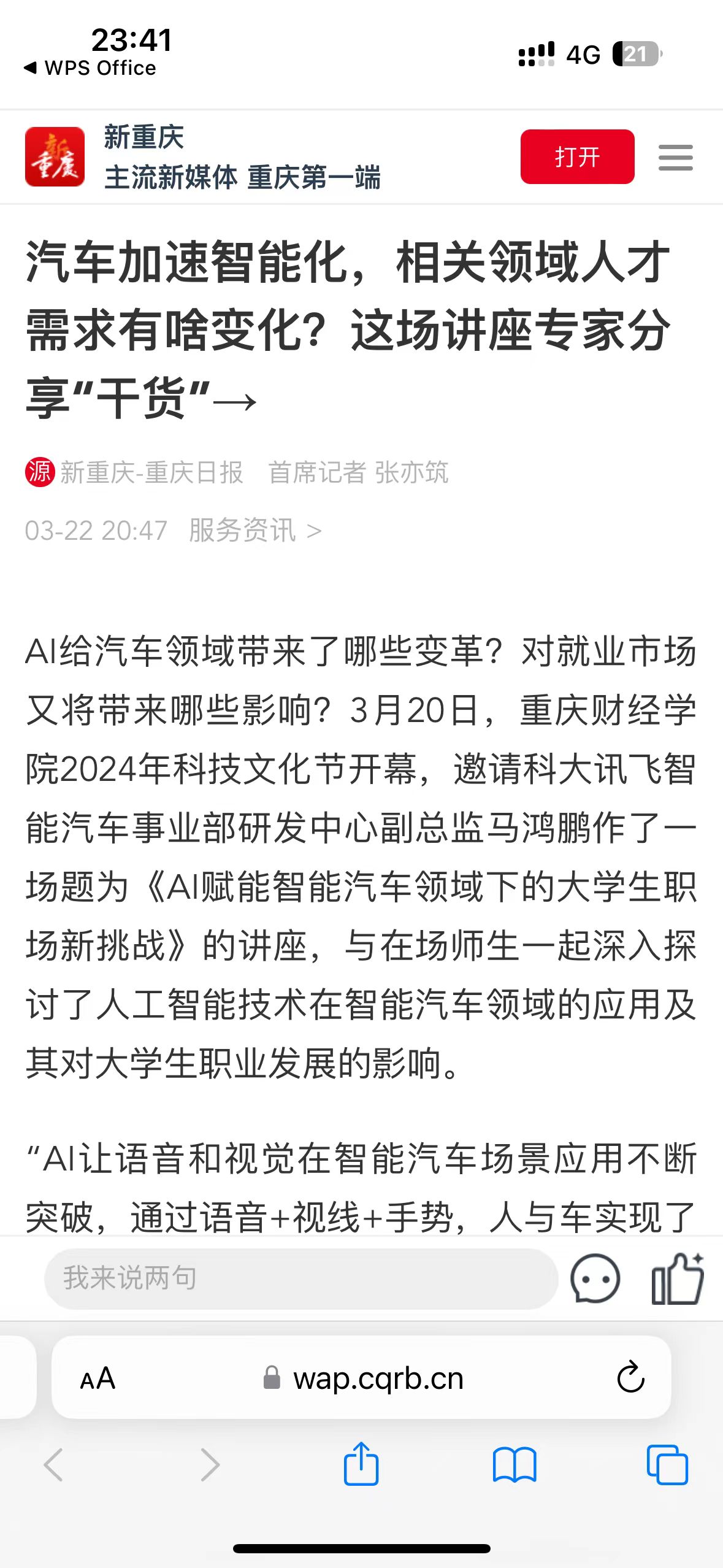Open the Safari share sheet
Screen dimensions: 723x1568
point(361,1465)
